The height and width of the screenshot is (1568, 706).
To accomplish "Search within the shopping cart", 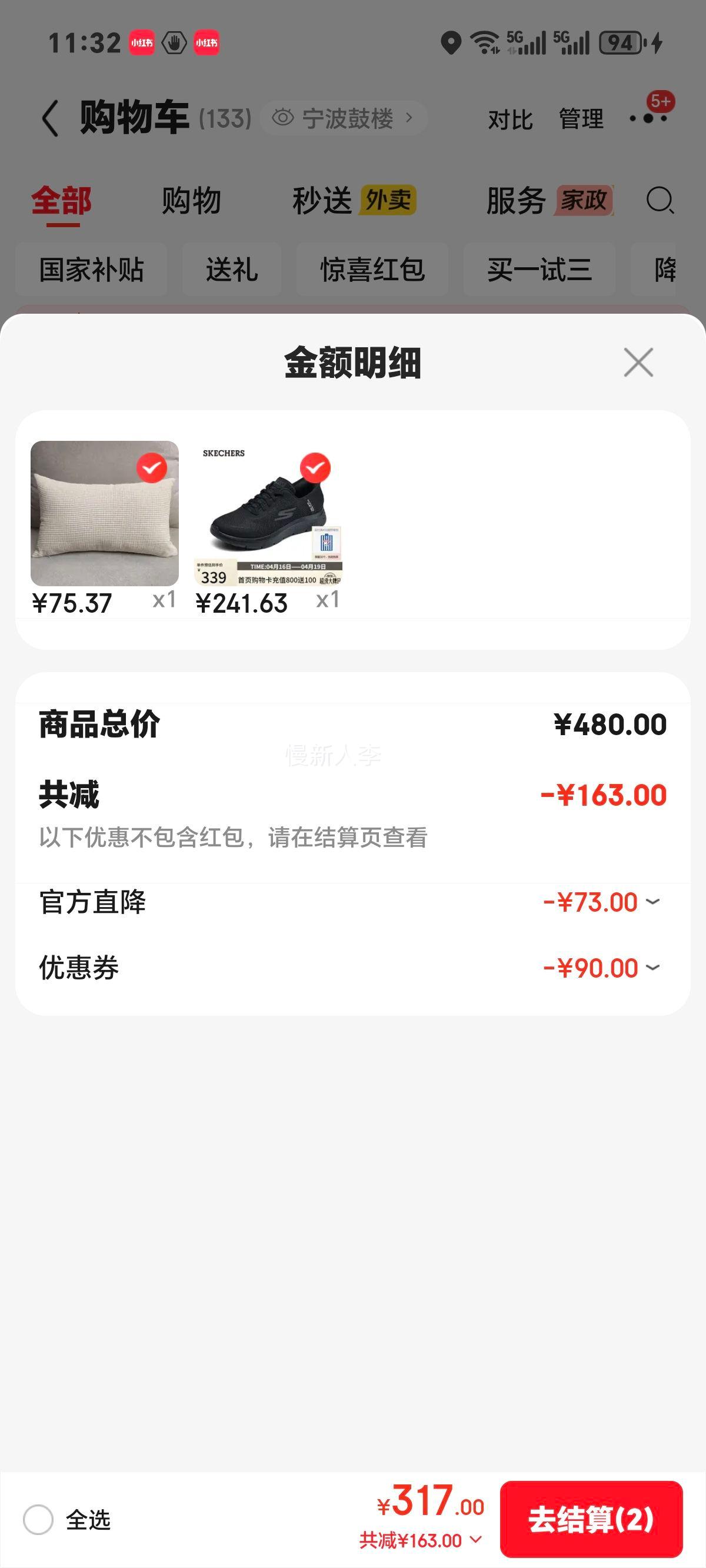I will point(659,200).
